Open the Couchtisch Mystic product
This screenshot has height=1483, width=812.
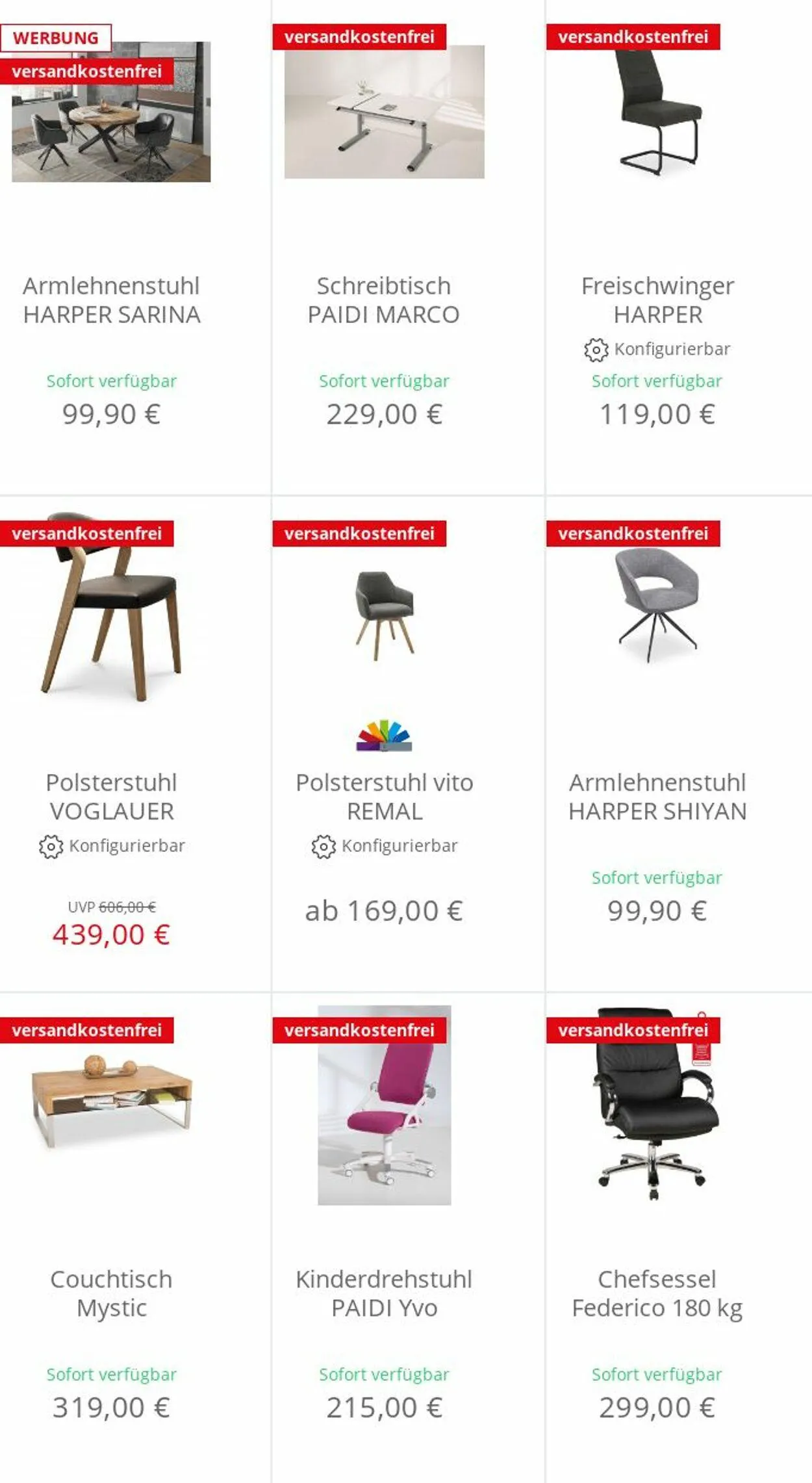pos(111,1293)
